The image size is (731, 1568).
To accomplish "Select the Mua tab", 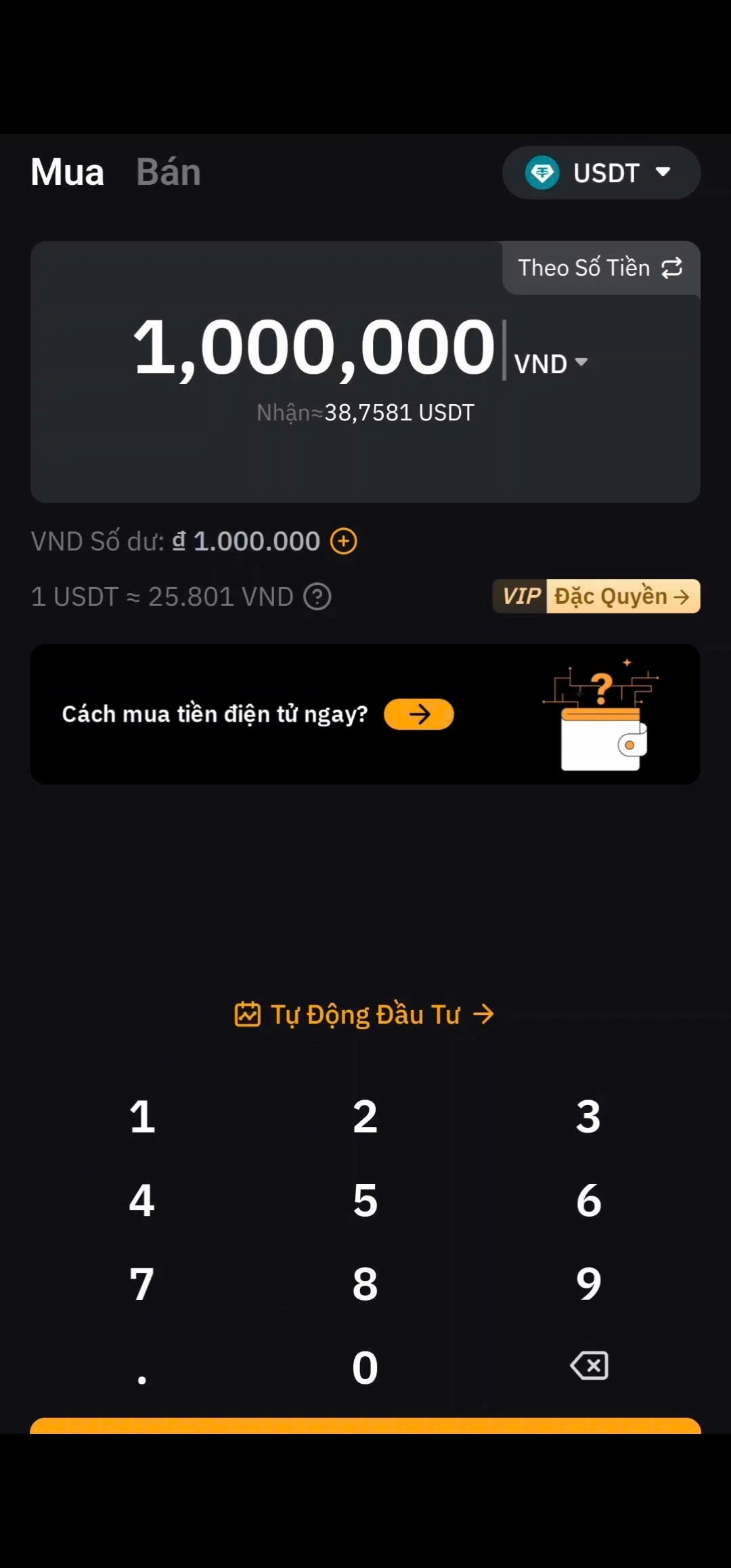I will [67, 172].
